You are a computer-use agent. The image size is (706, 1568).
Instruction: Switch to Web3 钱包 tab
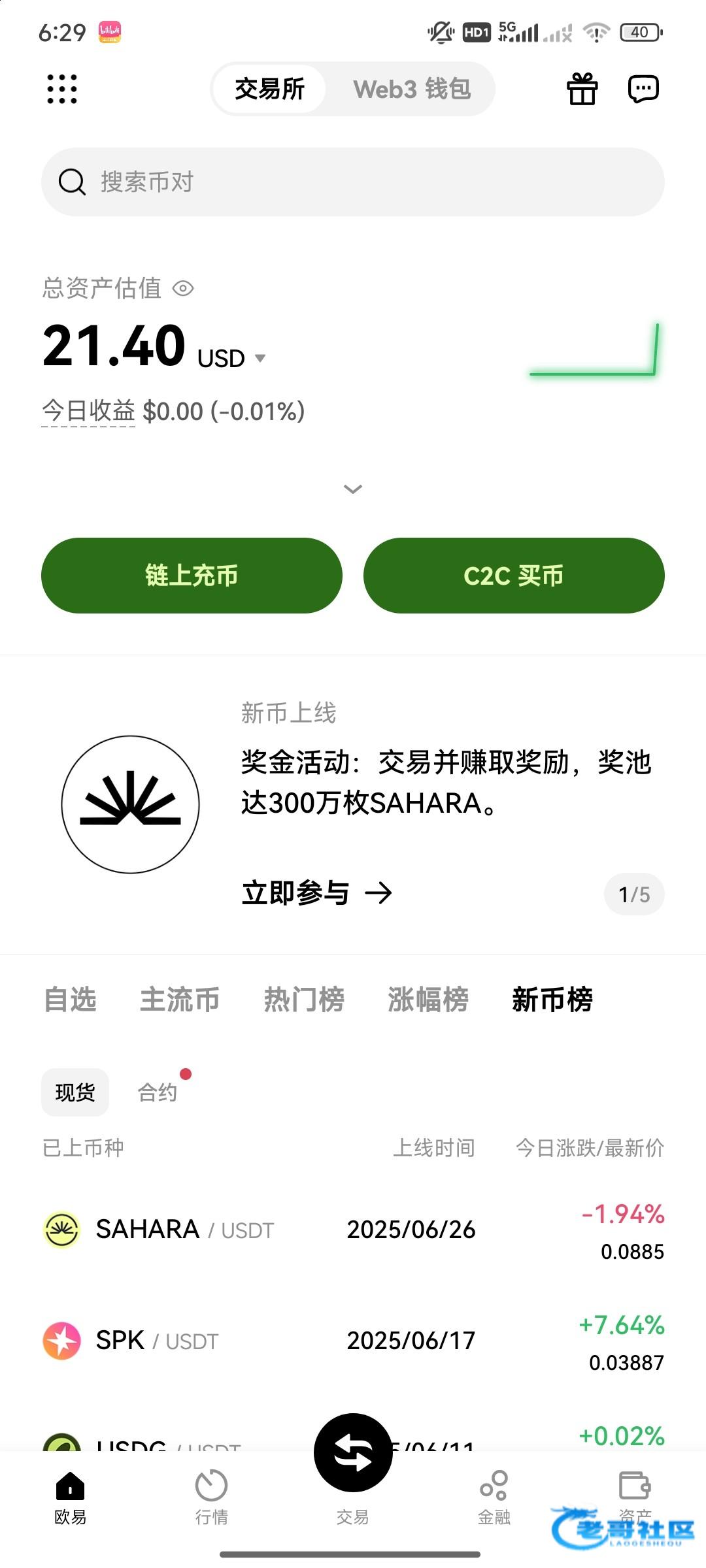point(412,89)
